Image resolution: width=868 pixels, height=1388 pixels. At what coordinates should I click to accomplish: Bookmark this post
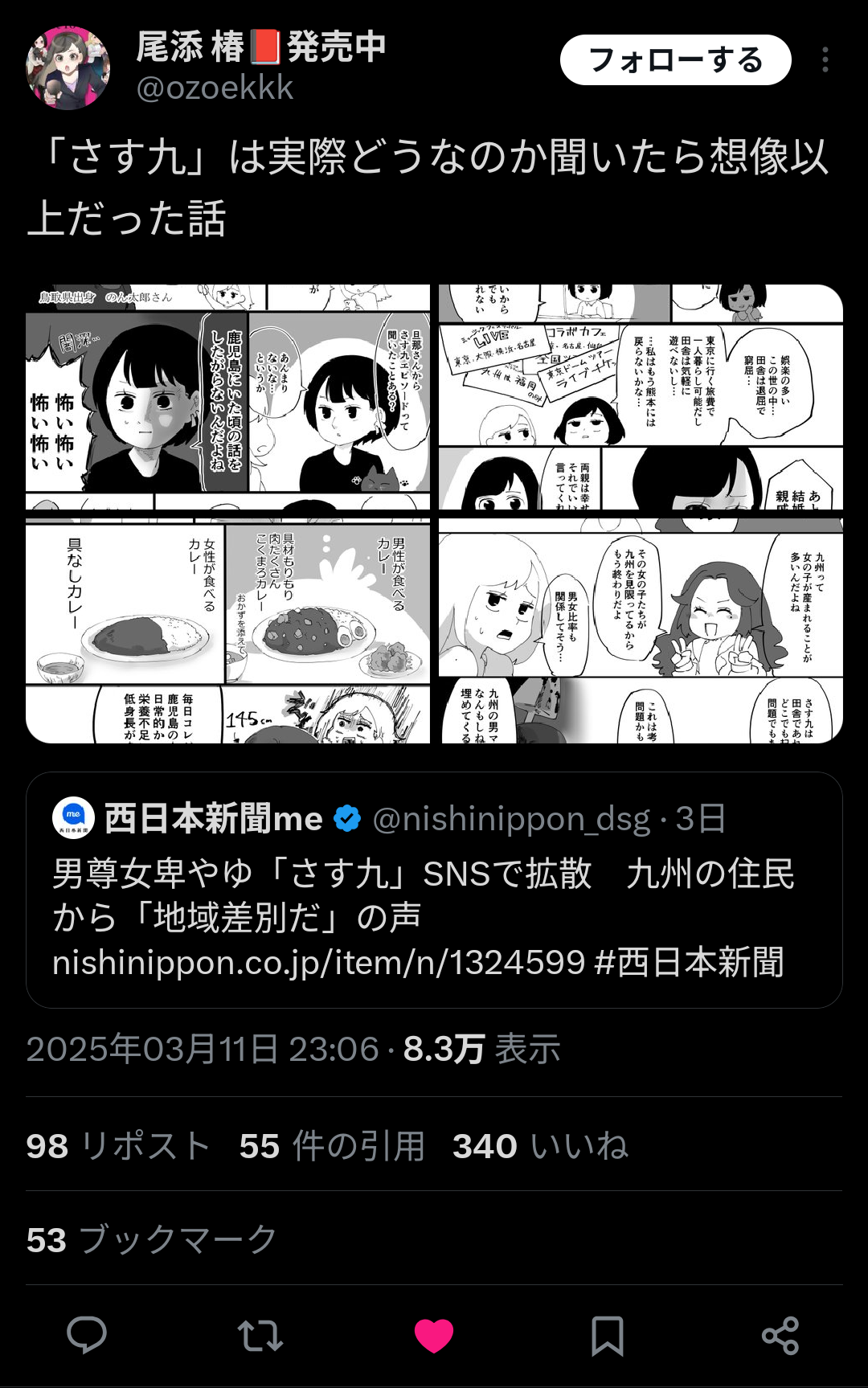point(607,1335)
